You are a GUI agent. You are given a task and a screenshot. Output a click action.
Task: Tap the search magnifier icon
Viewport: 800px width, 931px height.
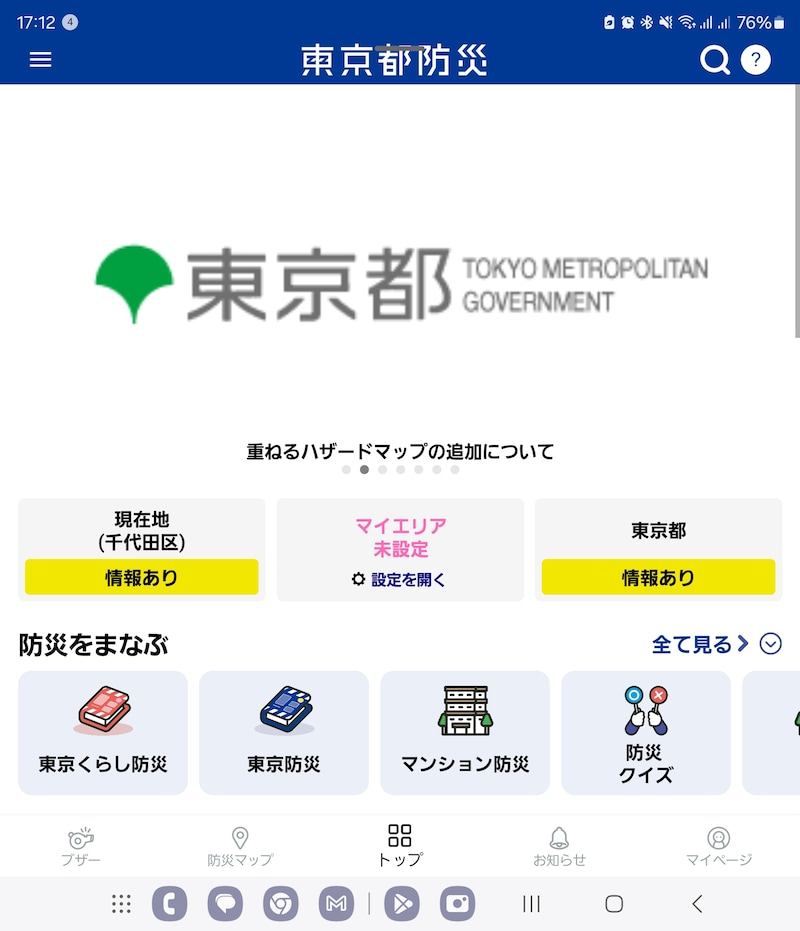[x=715, y=60]
